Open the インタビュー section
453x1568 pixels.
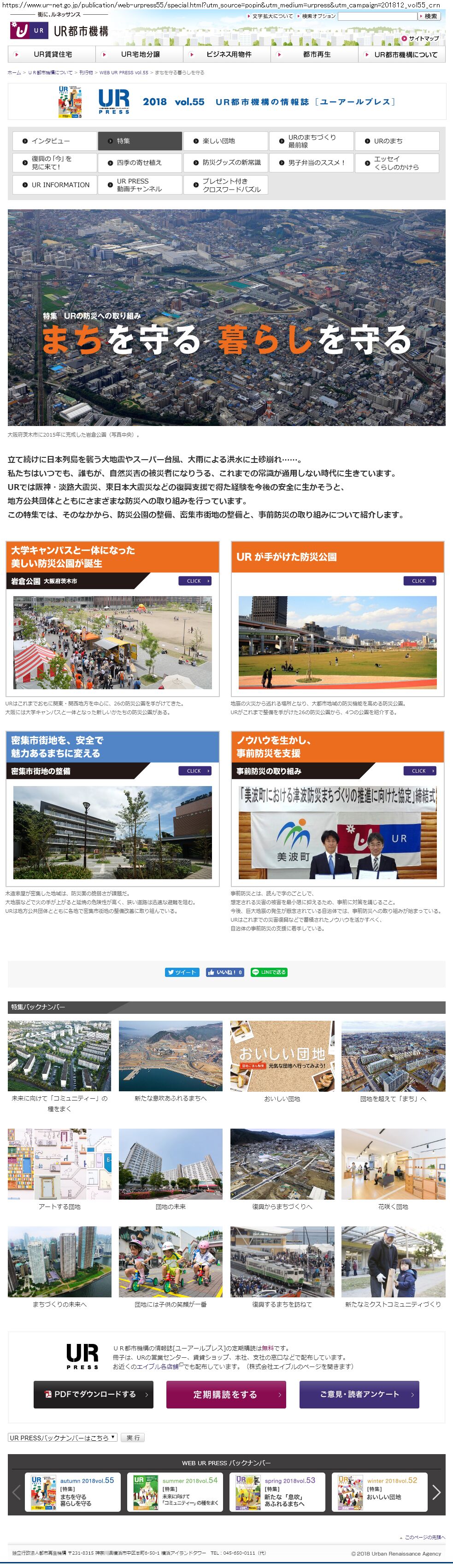pyautogui.click(x=55, y=141)
